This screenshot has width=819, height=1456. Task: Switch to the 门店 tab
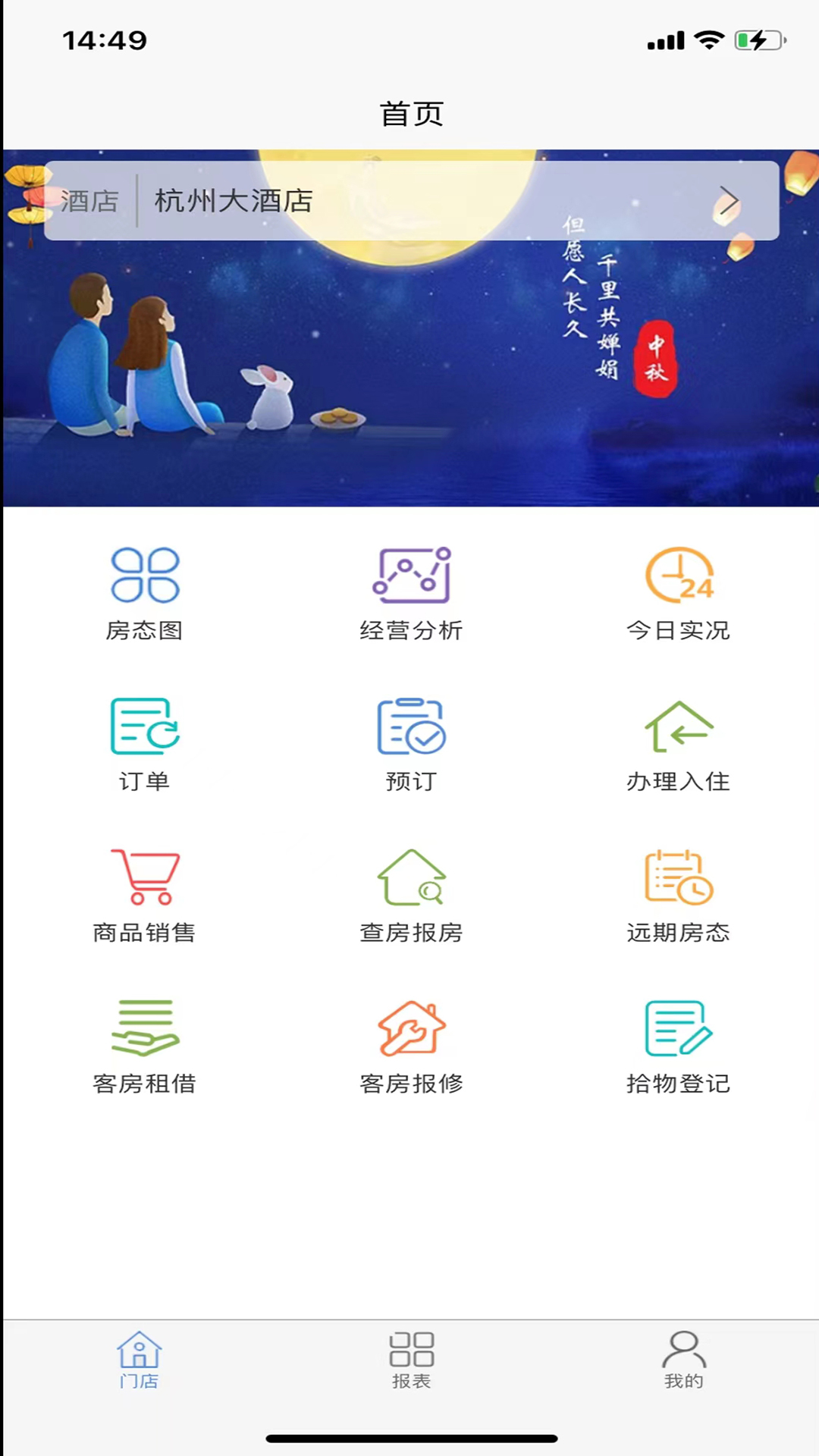coord(139,1360)
